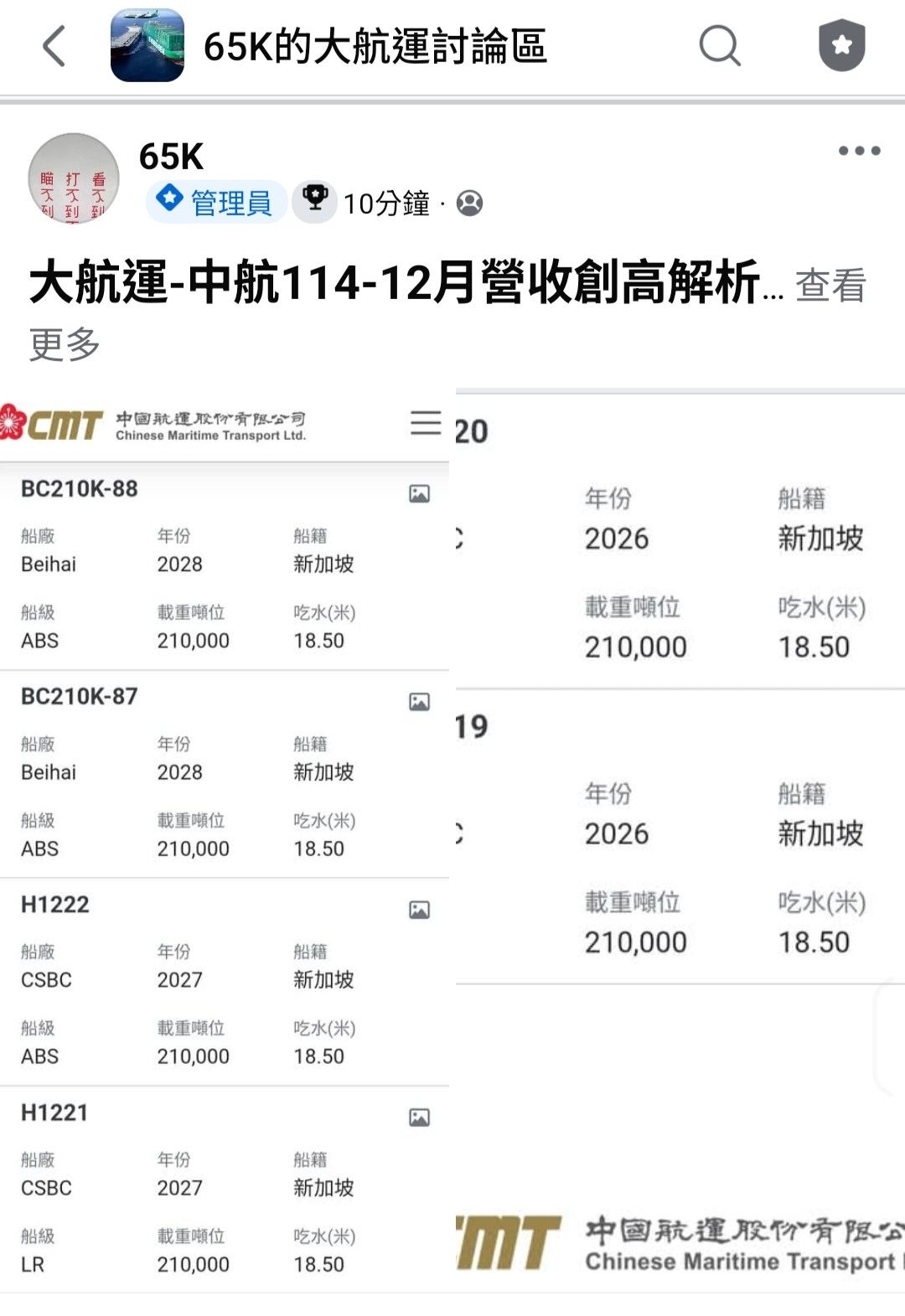Open the group search icon

point(720,45)
